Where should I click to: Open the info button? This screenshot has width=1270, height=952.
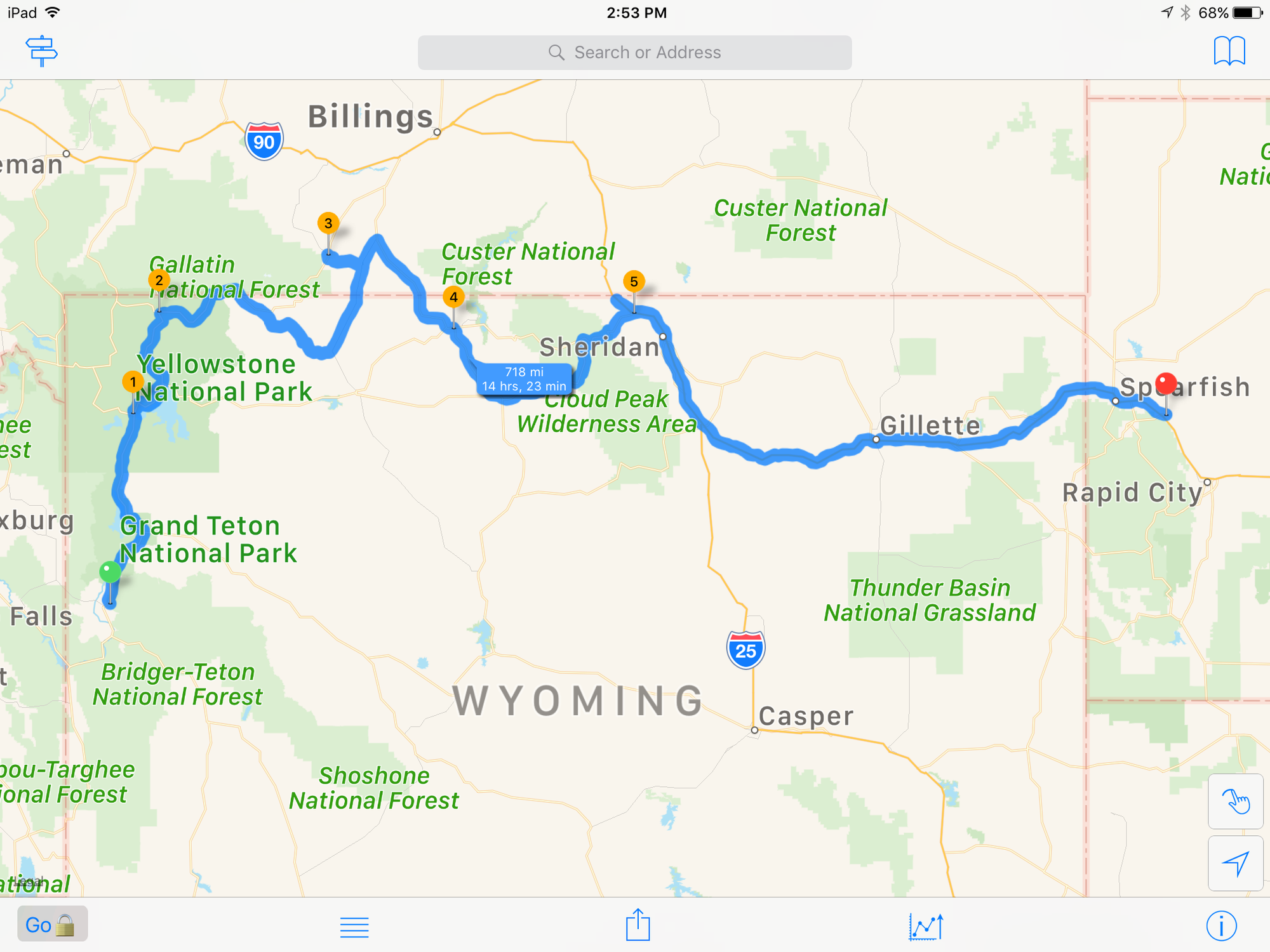coord(1221,926)
